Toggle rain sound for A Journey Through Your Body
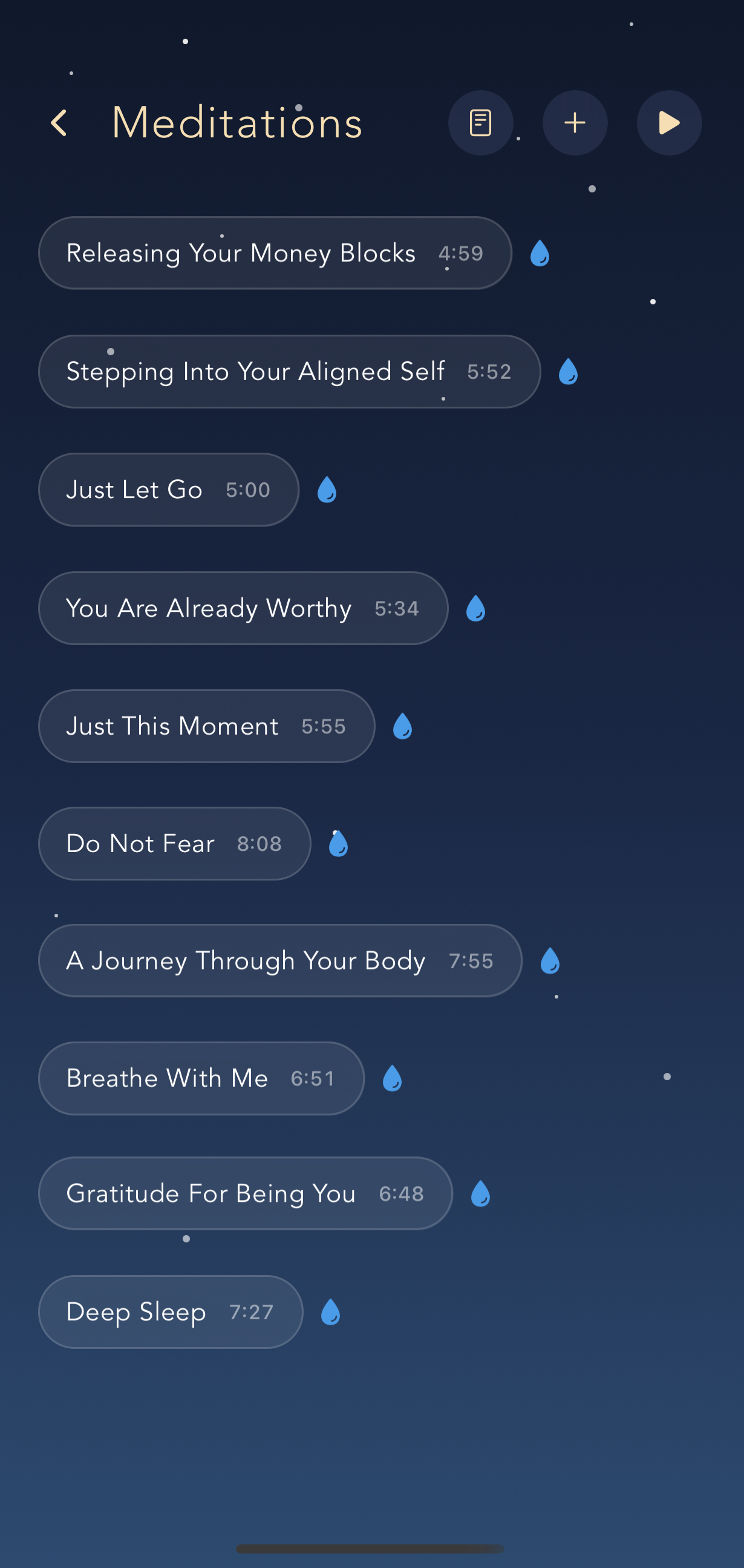The image size is (744, 1568). click(548, 960)
